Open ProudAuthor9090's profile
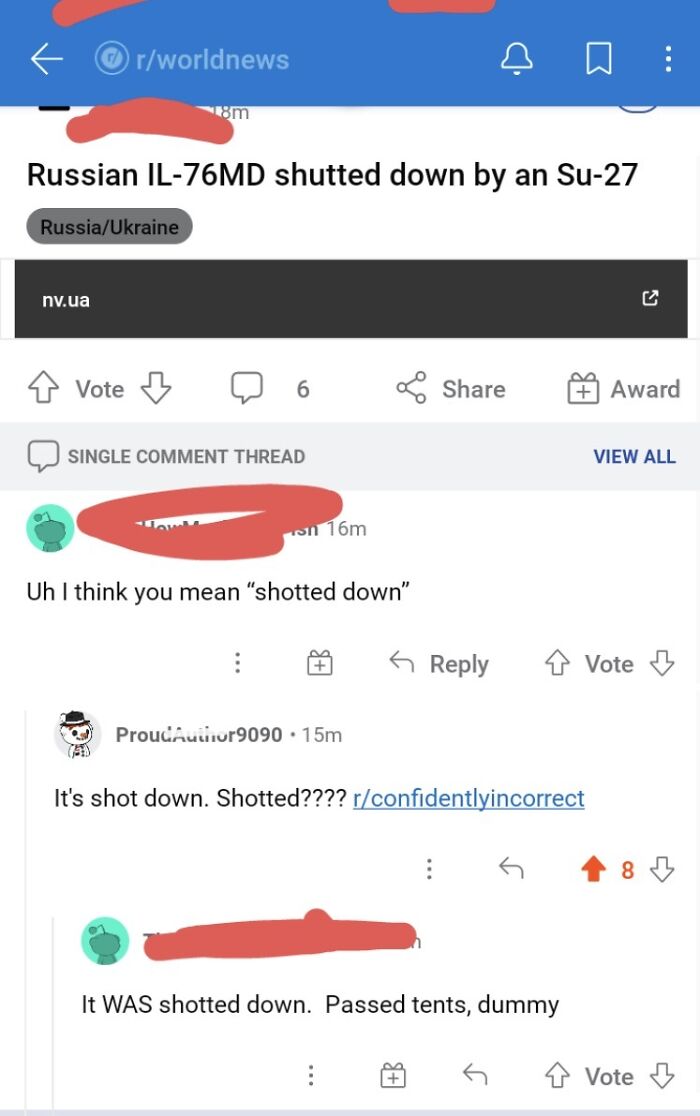This screenshot has width=700, height=1116. pos(198,734)
